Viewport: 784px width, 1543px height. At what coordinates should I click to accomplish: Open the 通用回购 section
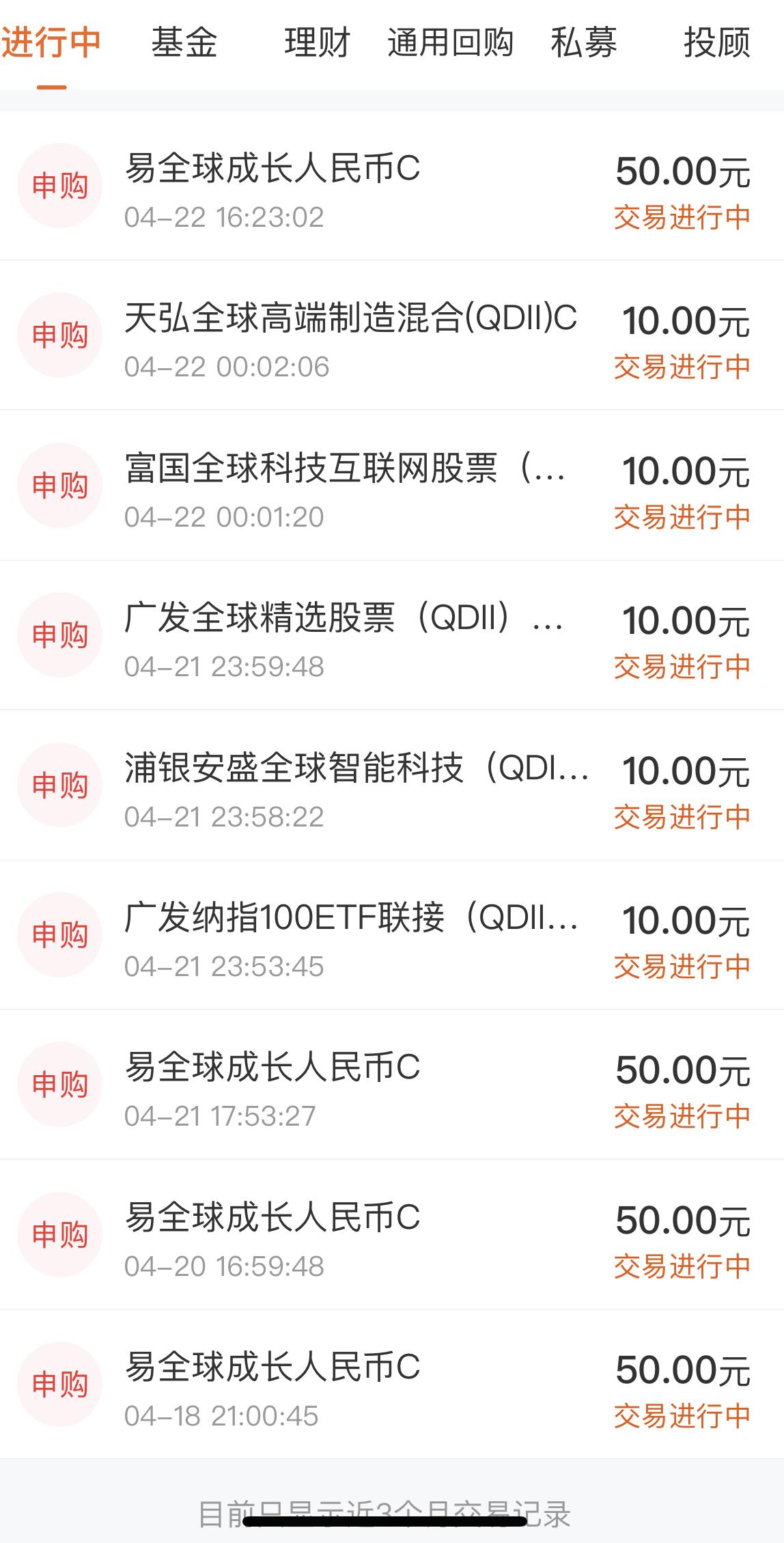coord(450,42)
